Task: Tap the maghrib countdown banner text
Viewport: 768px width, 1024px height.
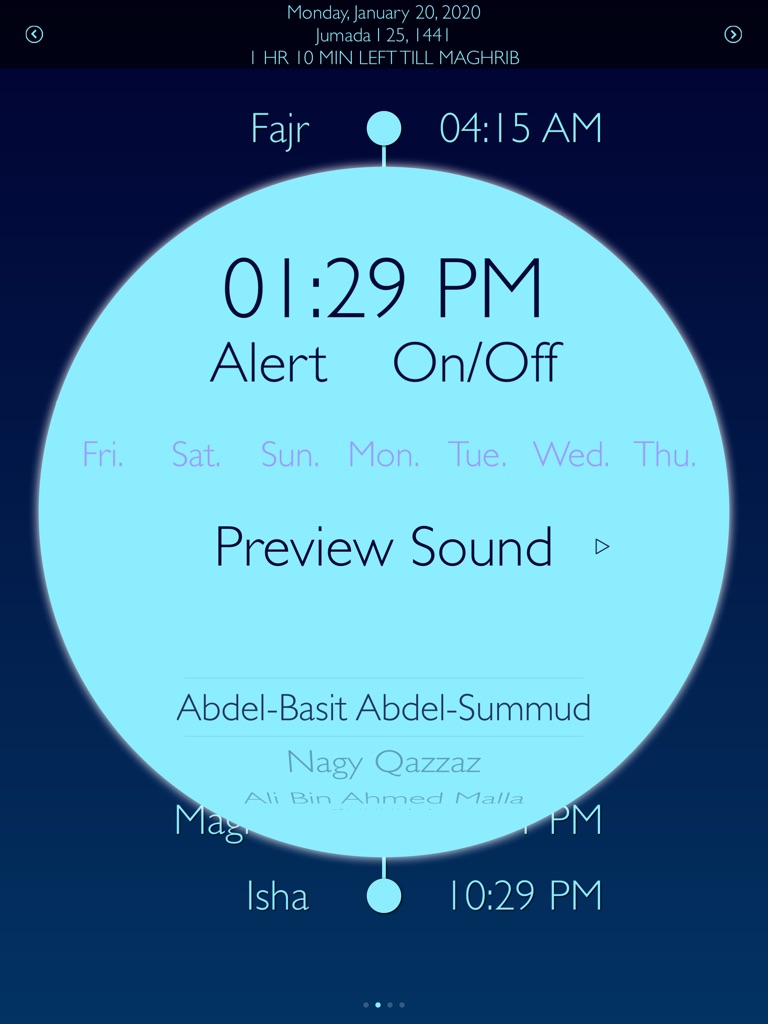Action: (384, 57)
